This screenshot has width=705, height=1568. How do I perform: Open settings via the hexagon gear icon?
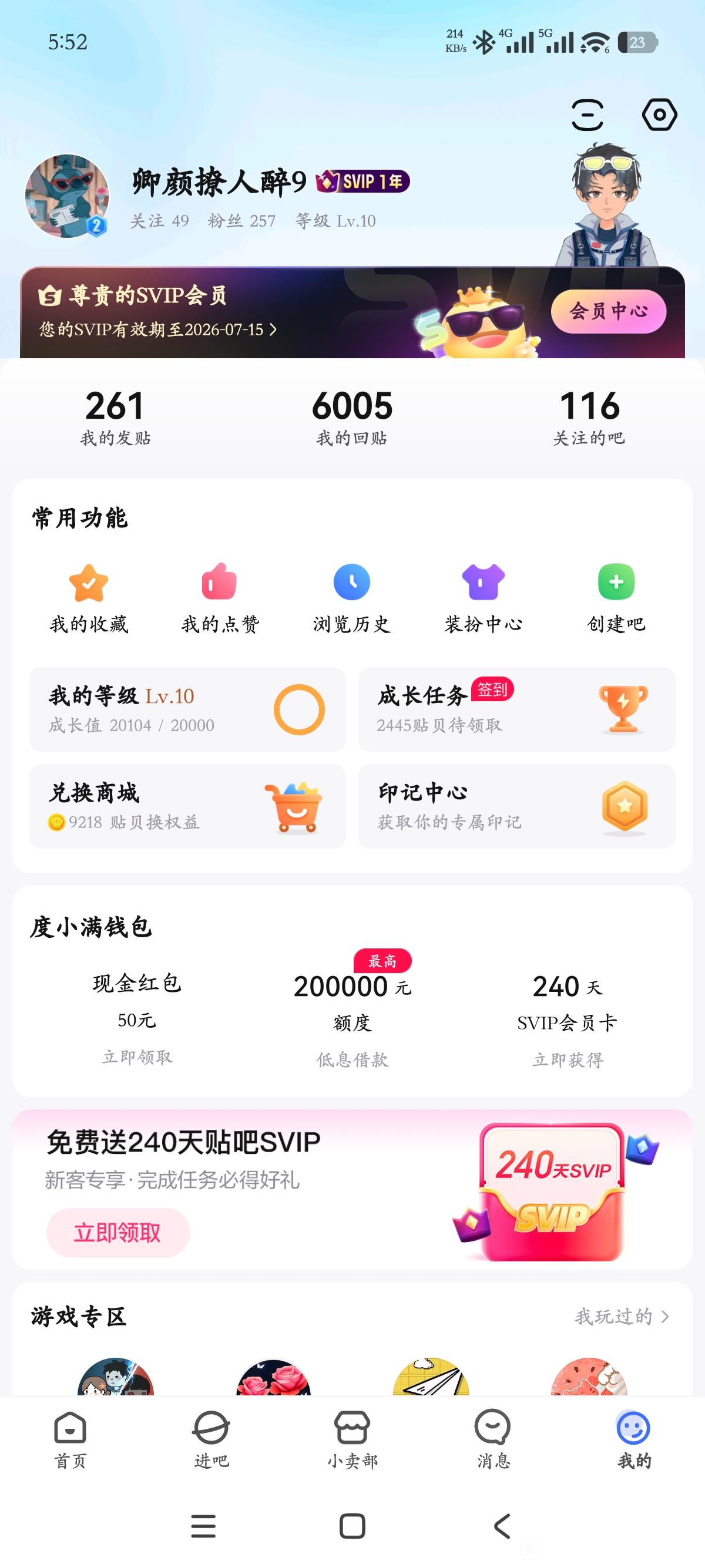tap(659, 115)
